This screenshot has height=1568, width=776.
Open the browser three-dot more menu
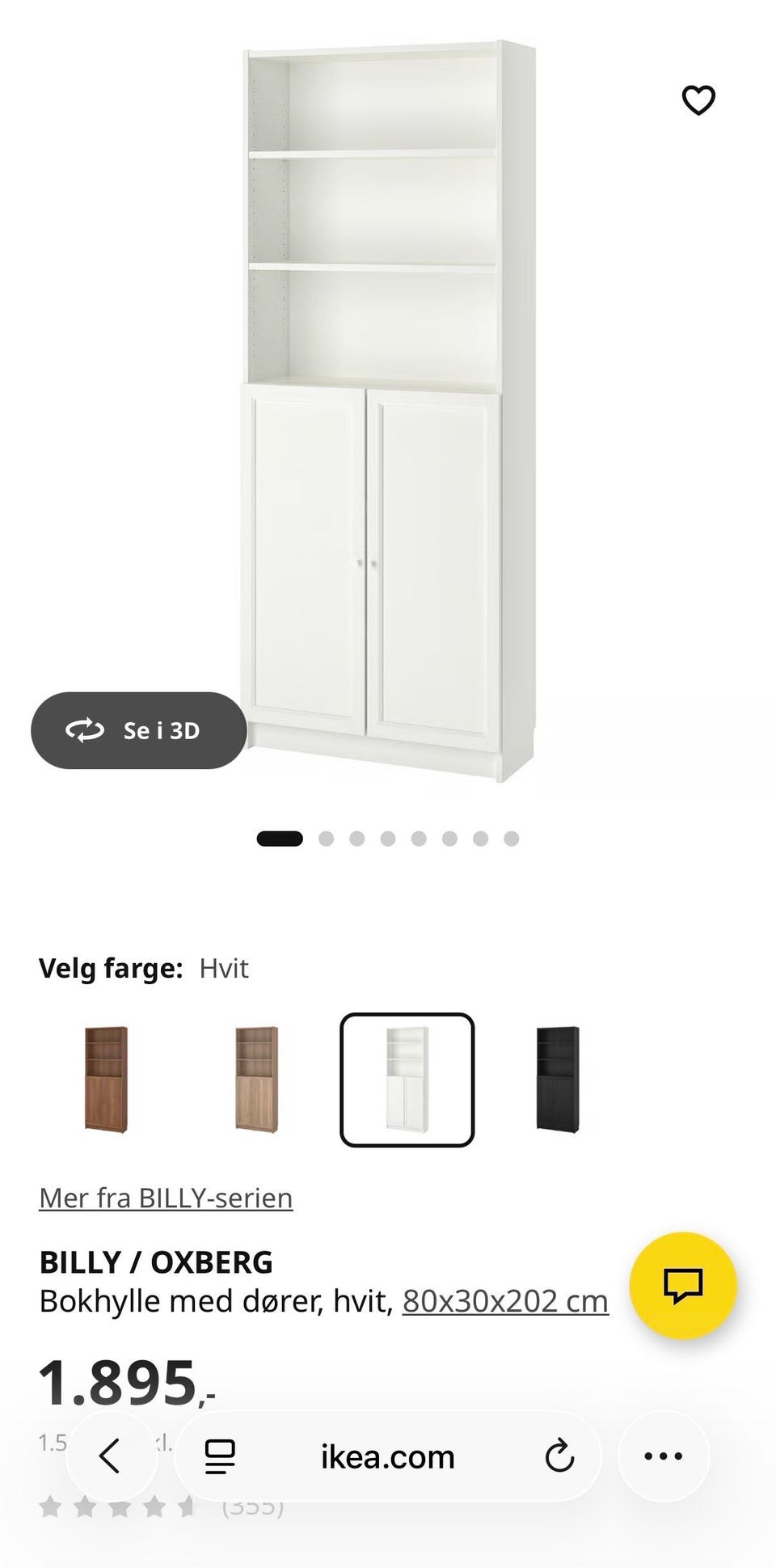664,1456
